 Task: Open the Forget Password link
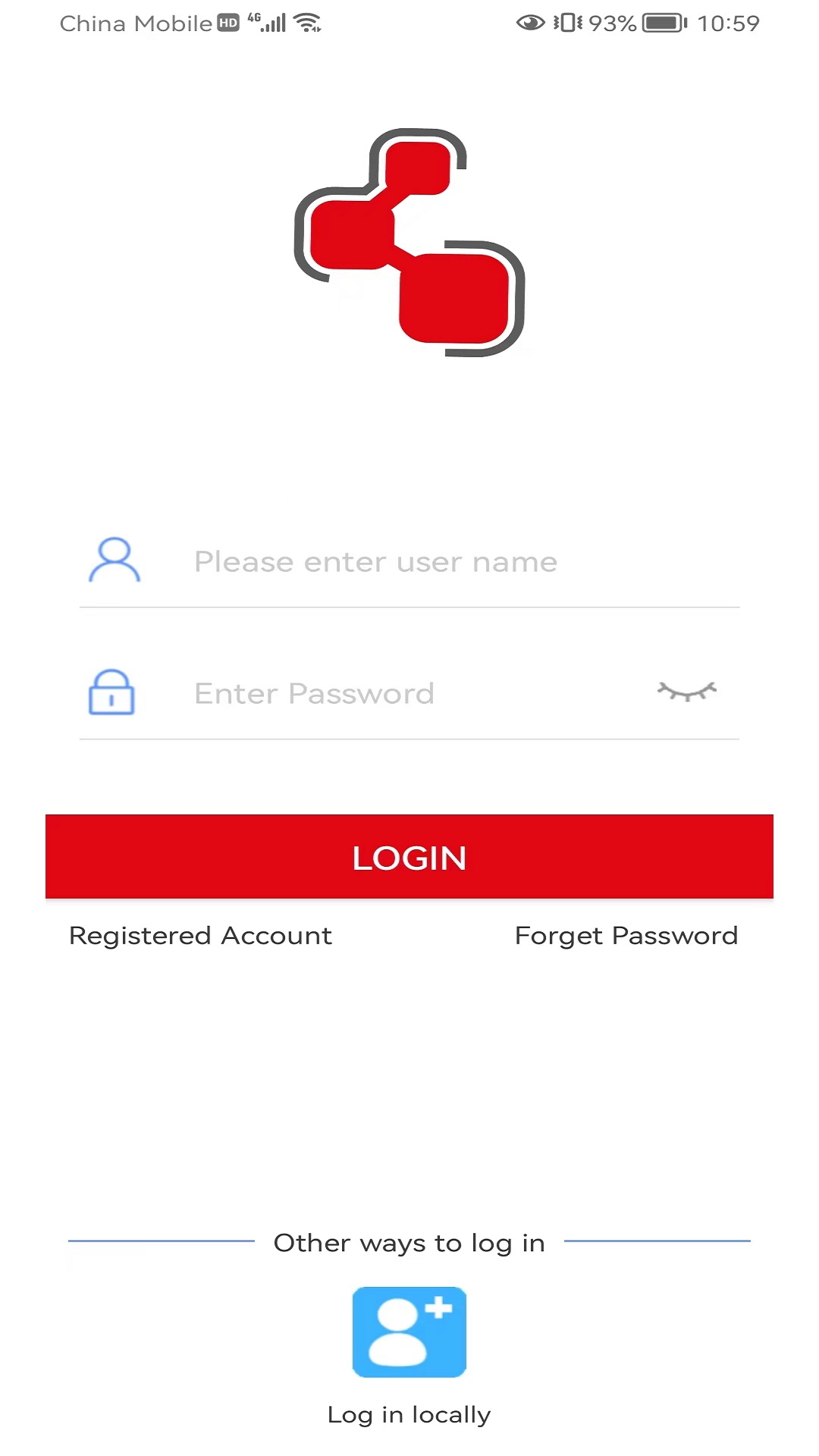626,936
